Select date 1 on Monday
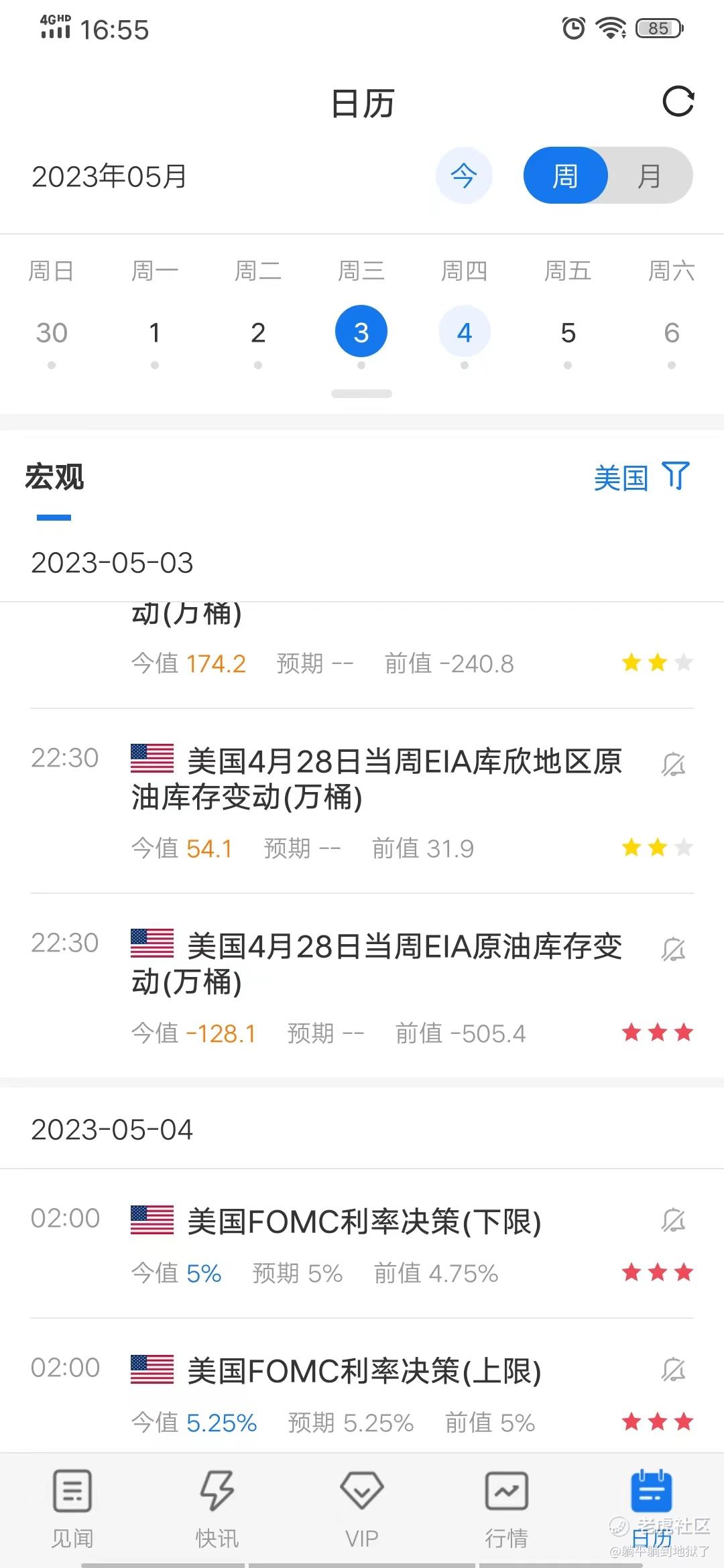The width and height of the screenshot is (724, 1568). [155, 333]
